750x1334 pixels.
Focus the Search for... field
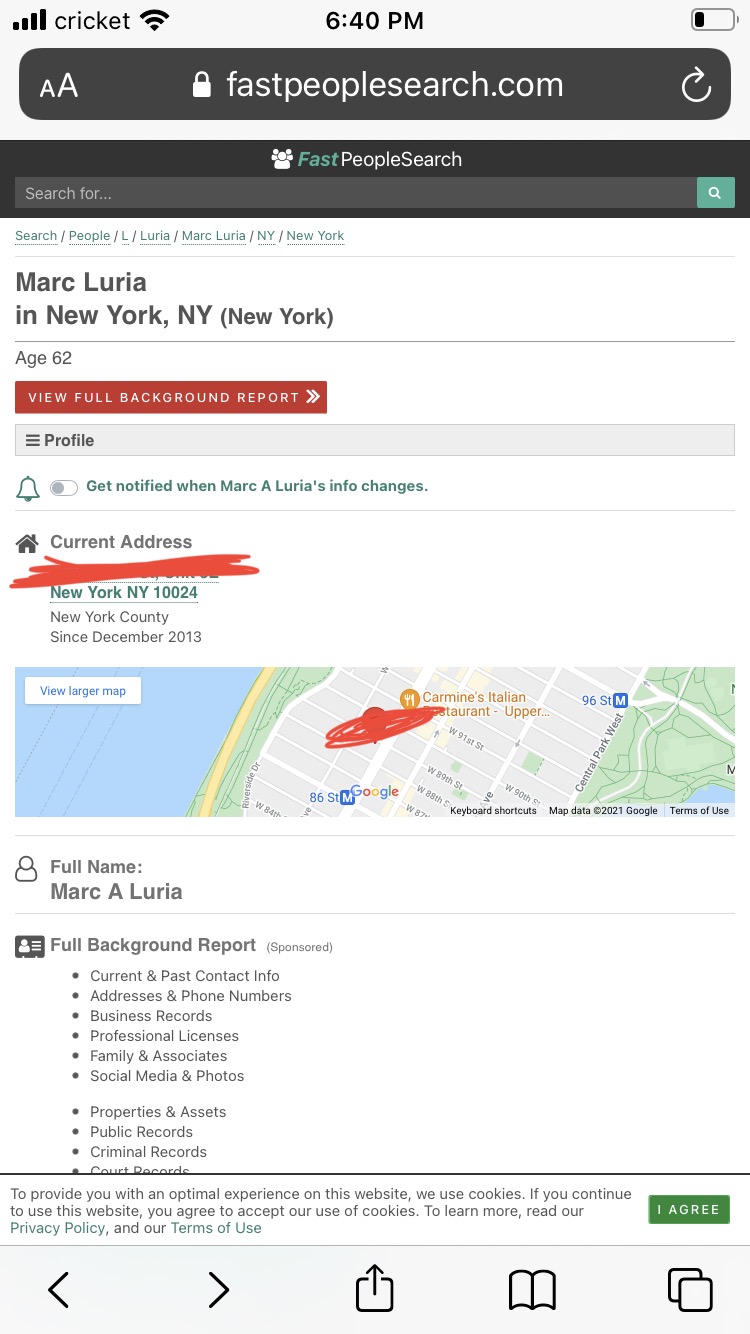355,193
